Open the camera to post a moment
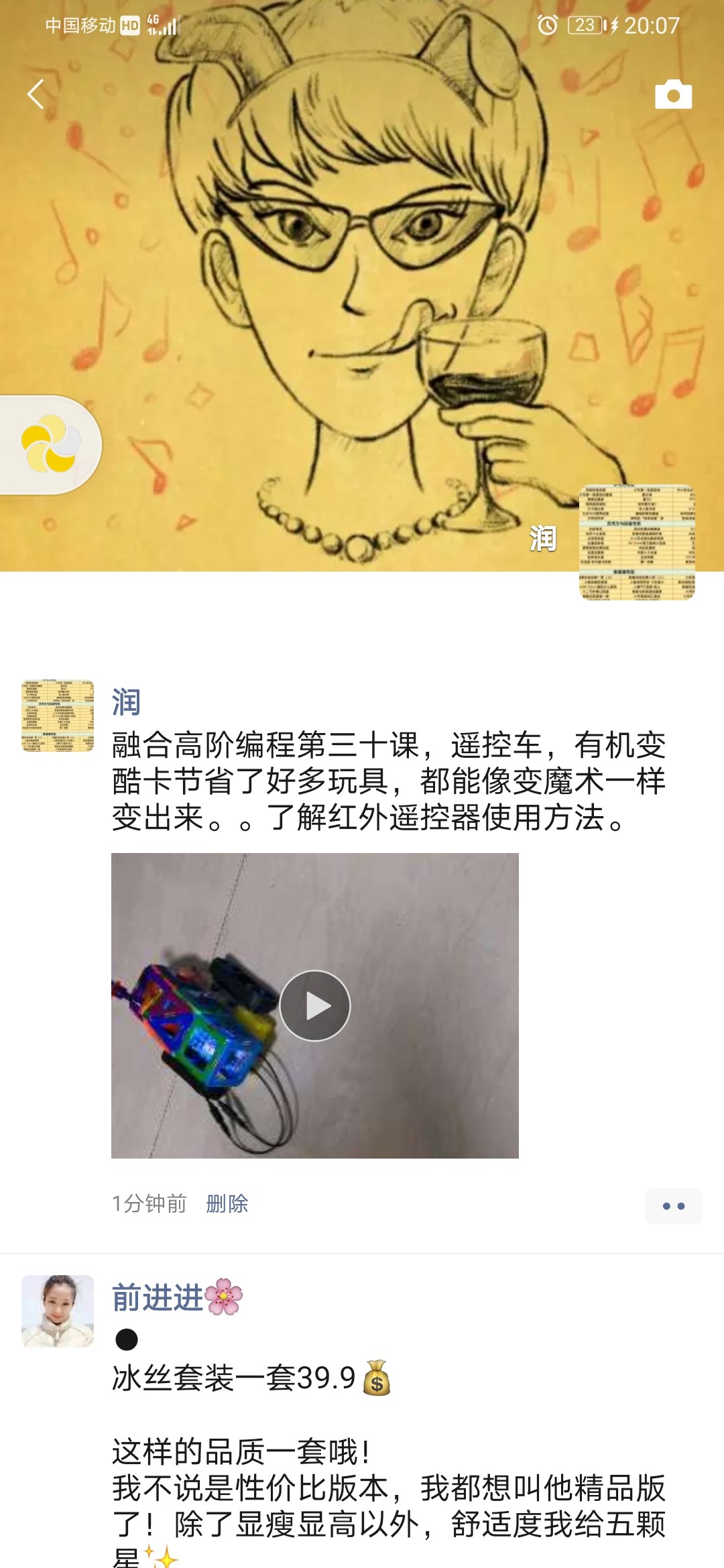 (673, 94)
